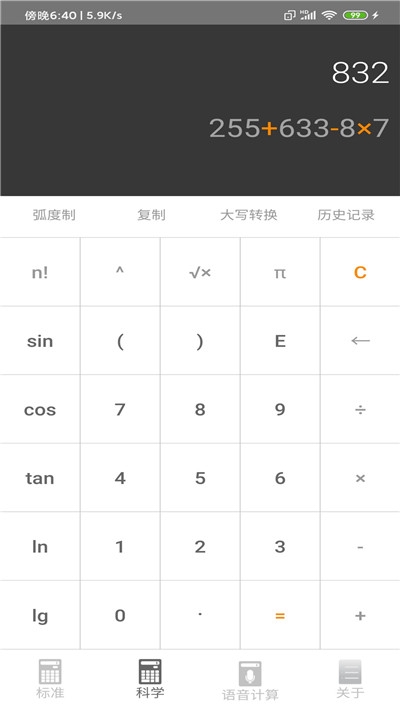Tap the decimal point key

(200, 615)
